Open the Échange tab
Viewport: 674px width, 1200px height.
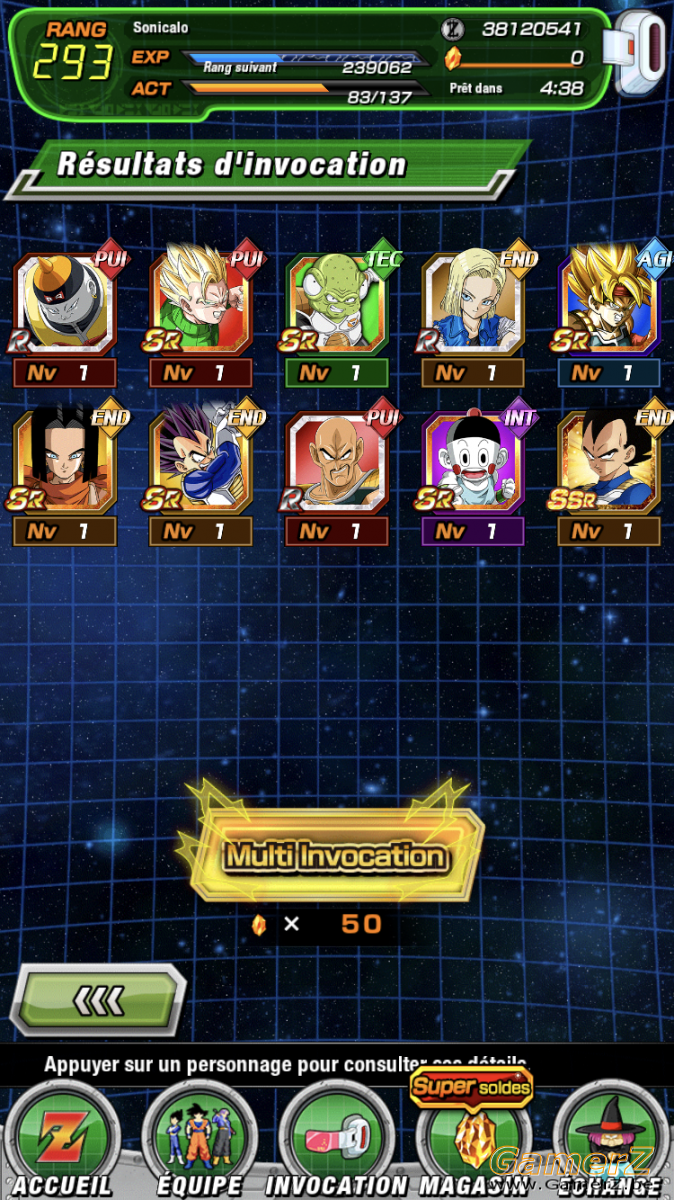click(610, 1142)
